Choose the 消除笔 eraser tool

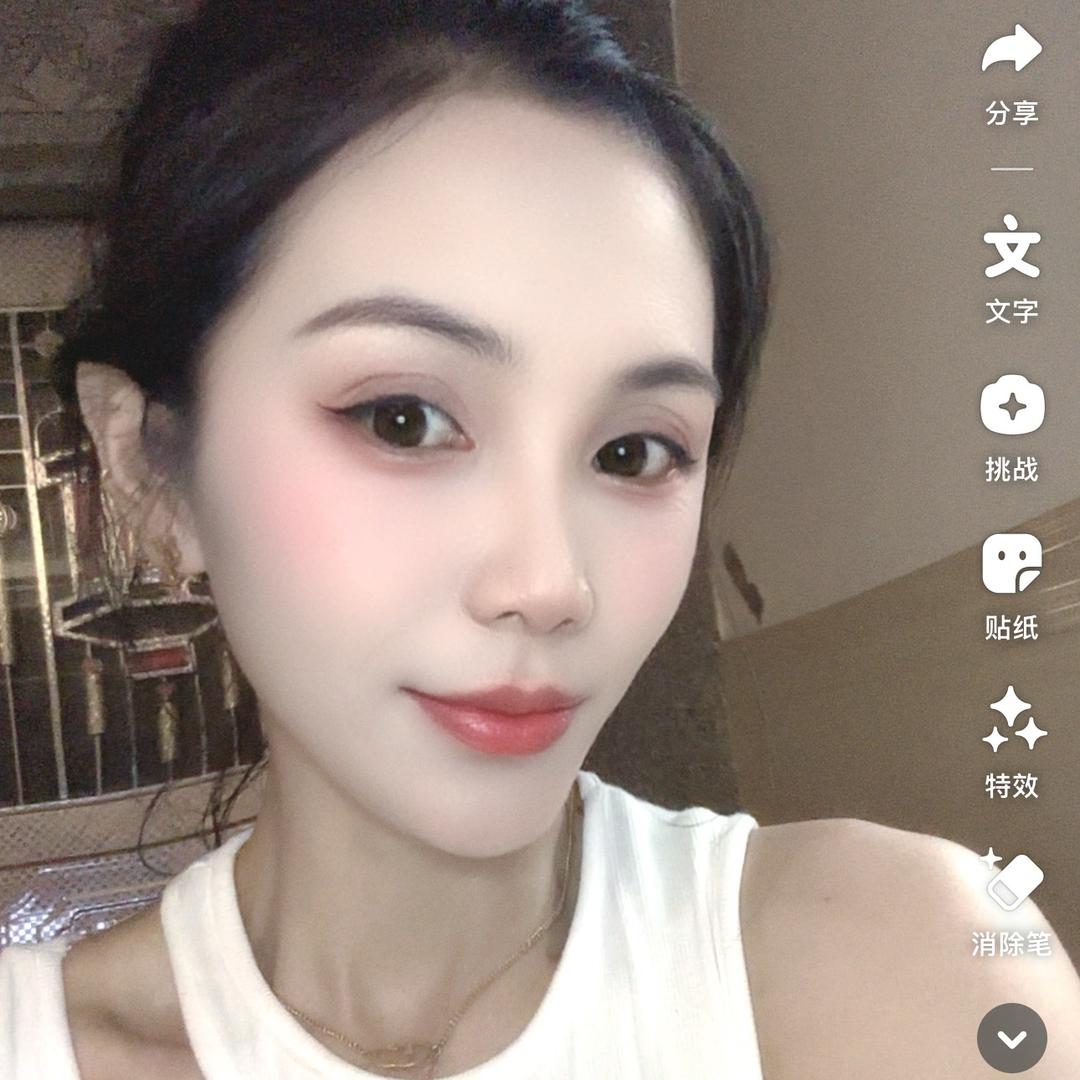tap(1012, 882)
